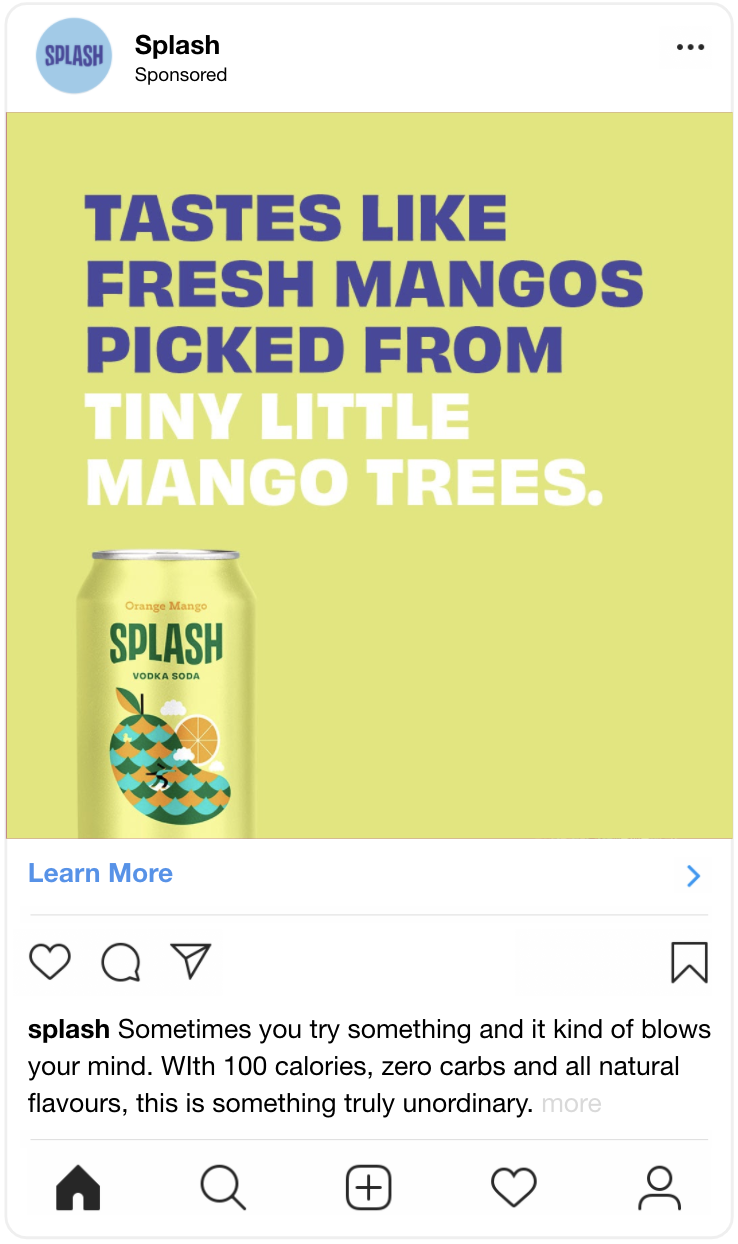Create a new post with the plus tab
Image resolution: width=738 pixels, height=1244 pixels.
[x=368, y=1188]
